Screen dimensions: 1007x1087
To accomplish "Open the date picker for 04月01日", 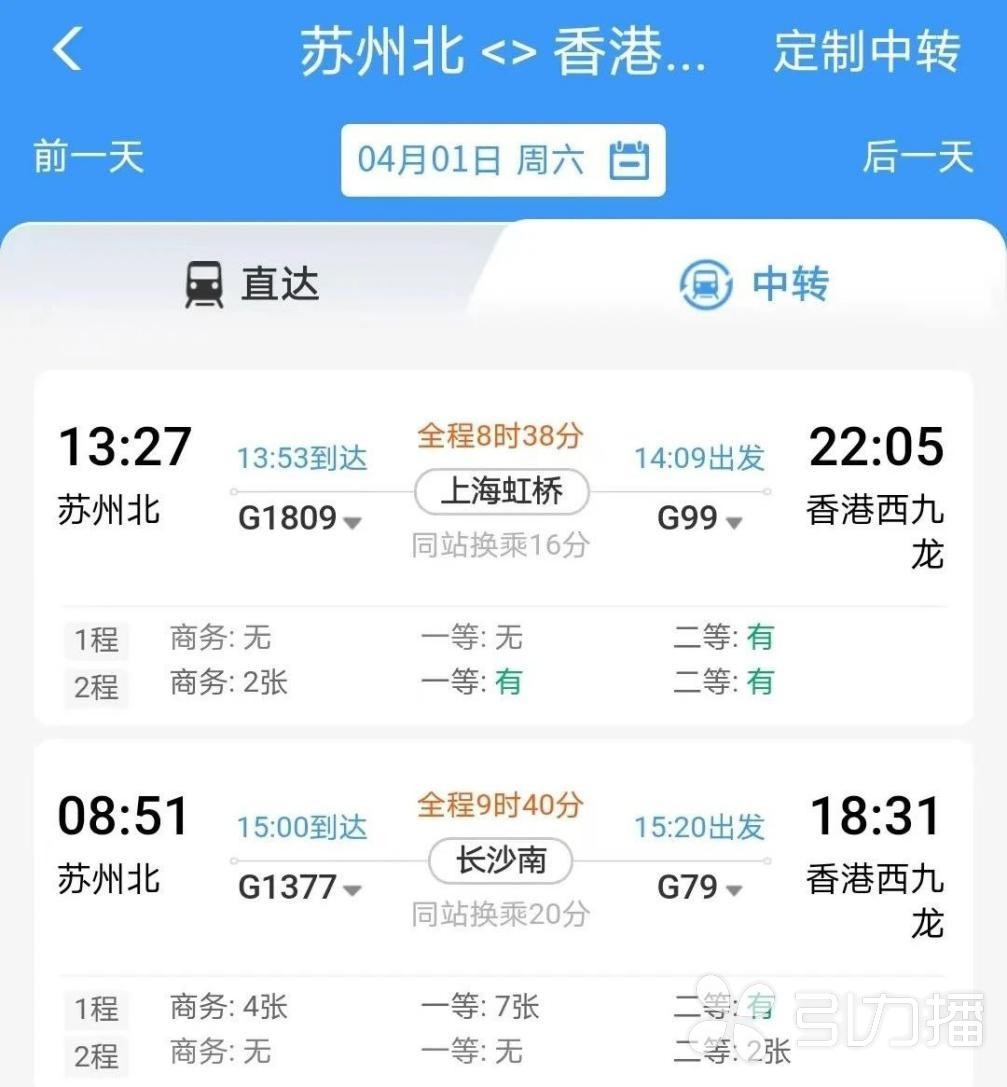I will (x=503, y=160).
